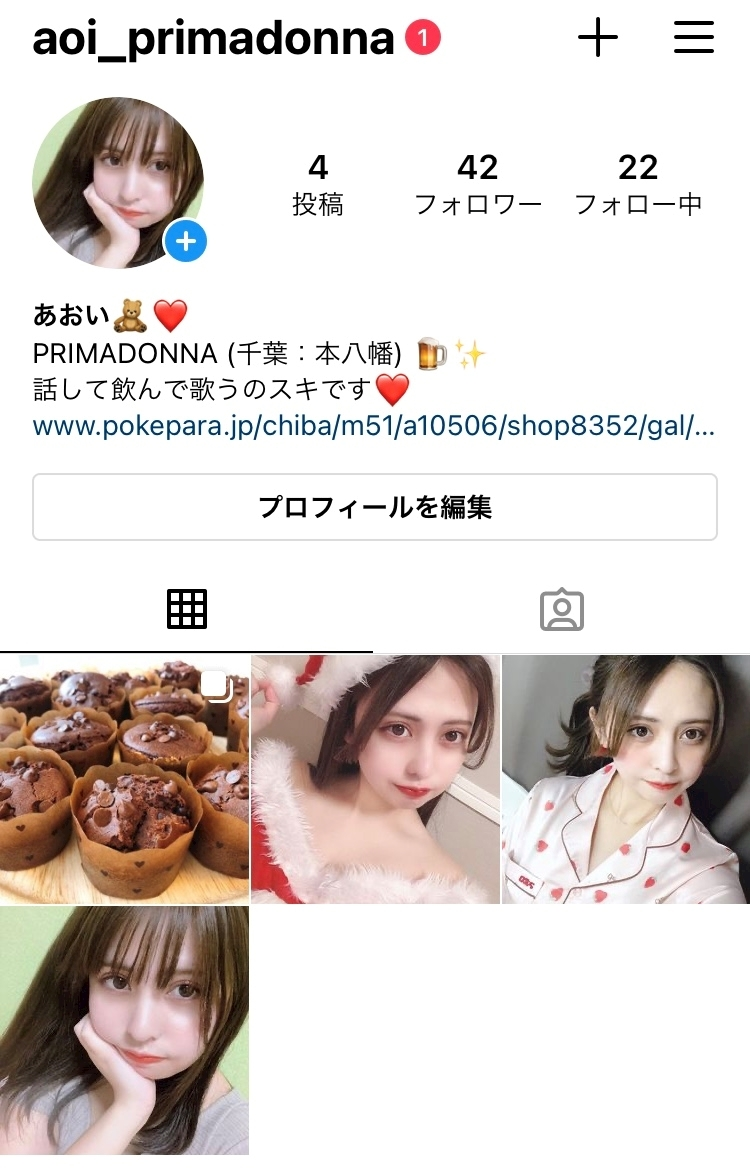Open the hamburger menu
The image size is (750, 1169).
693,39
